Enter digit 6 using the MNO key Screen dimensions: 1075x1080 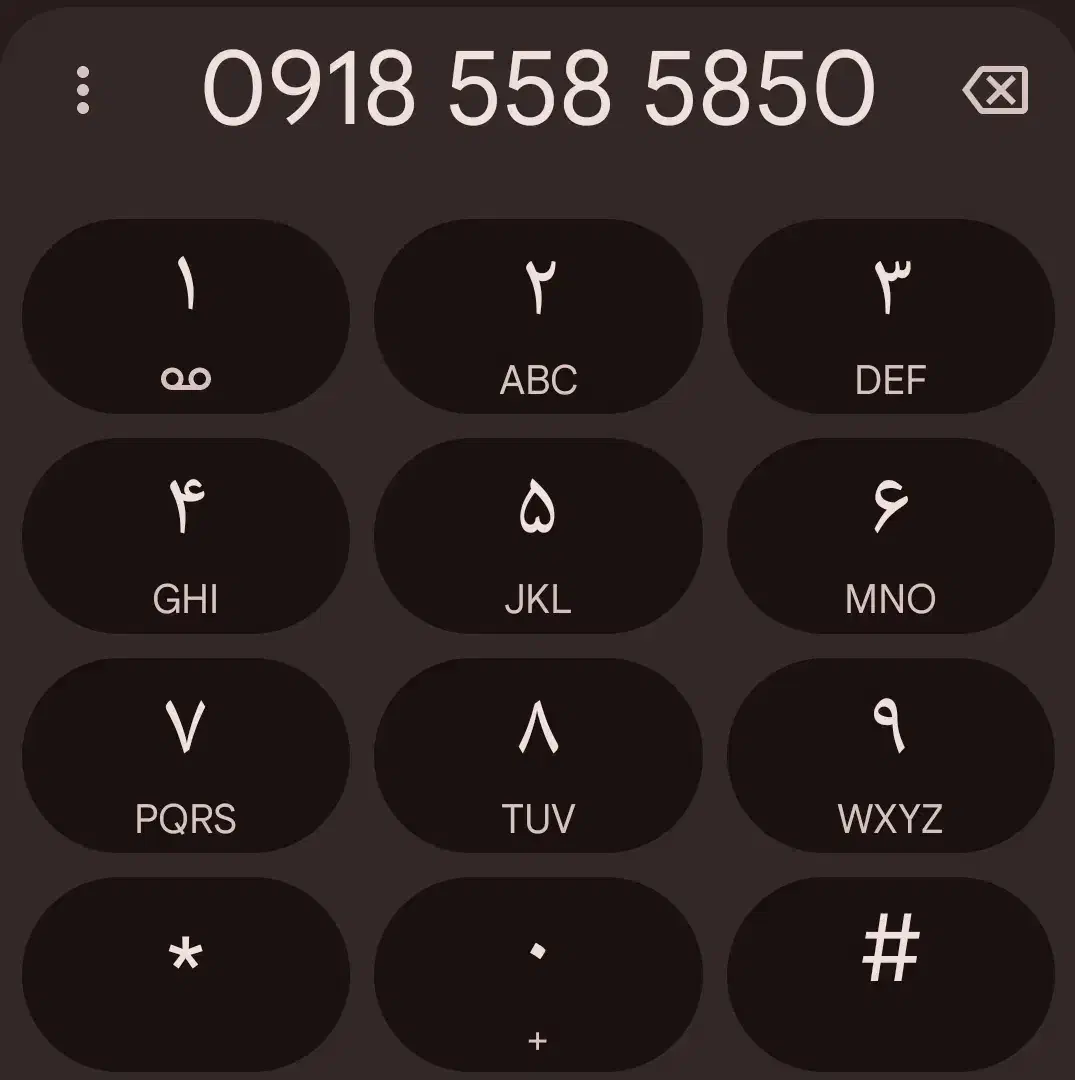coord(890,536)
